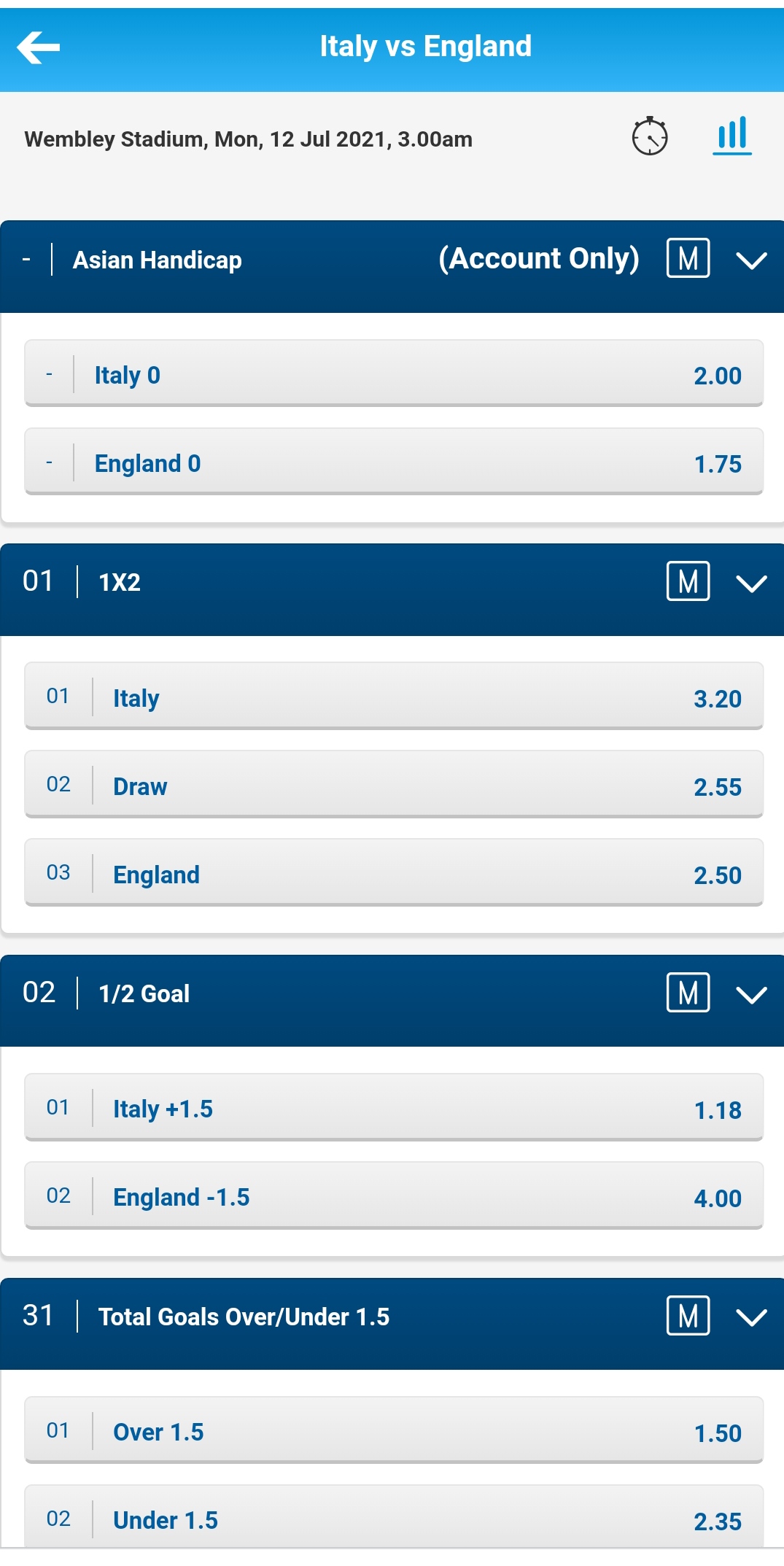This screenshot has height=1566, width=784.
Task: Choose Draw at 2.55 odds
Action: (x=394, y=786)
